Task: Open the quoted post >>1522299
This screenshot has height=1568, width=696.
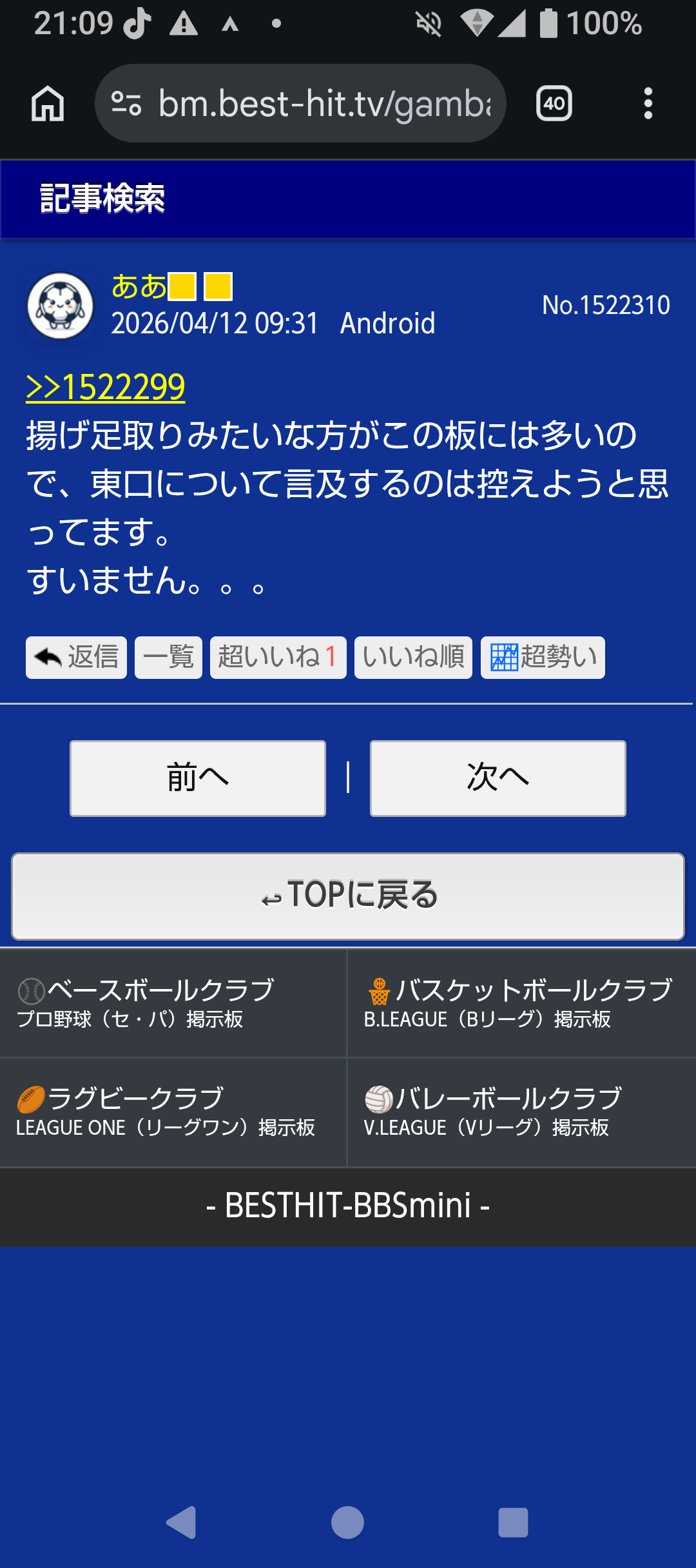Action: pyautogui.click(x=106, y=387)
